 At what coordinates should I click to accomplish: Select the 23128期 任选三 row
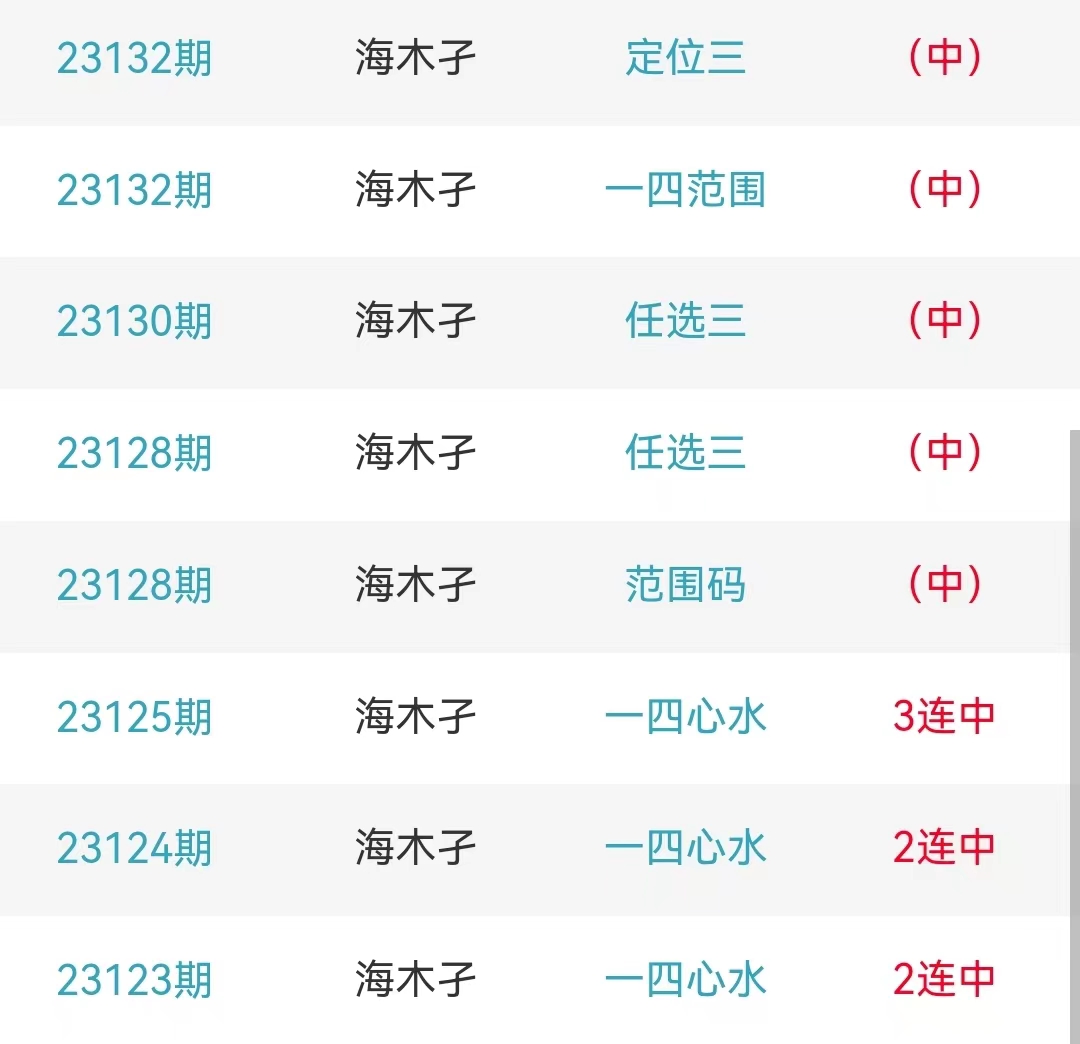click(x=686, y=453)
